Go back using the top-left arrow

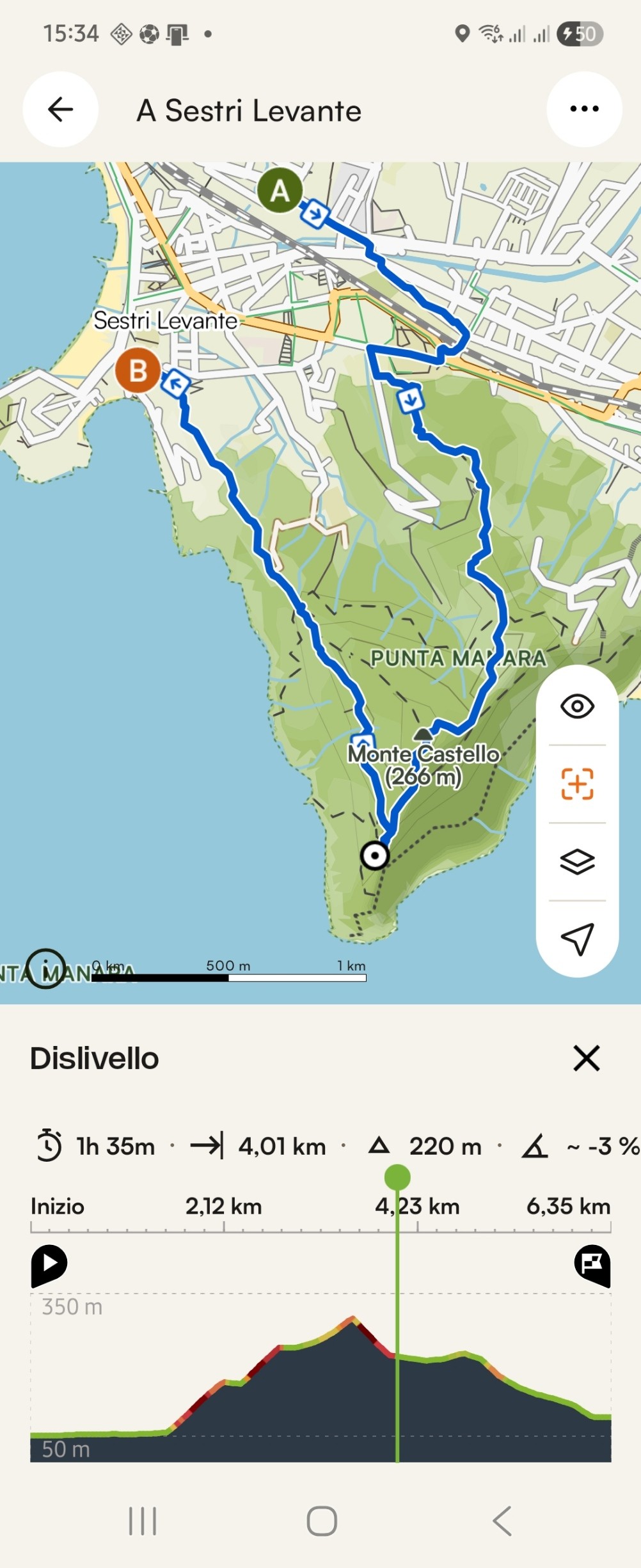pyautogui.click(x=59, y=109)
